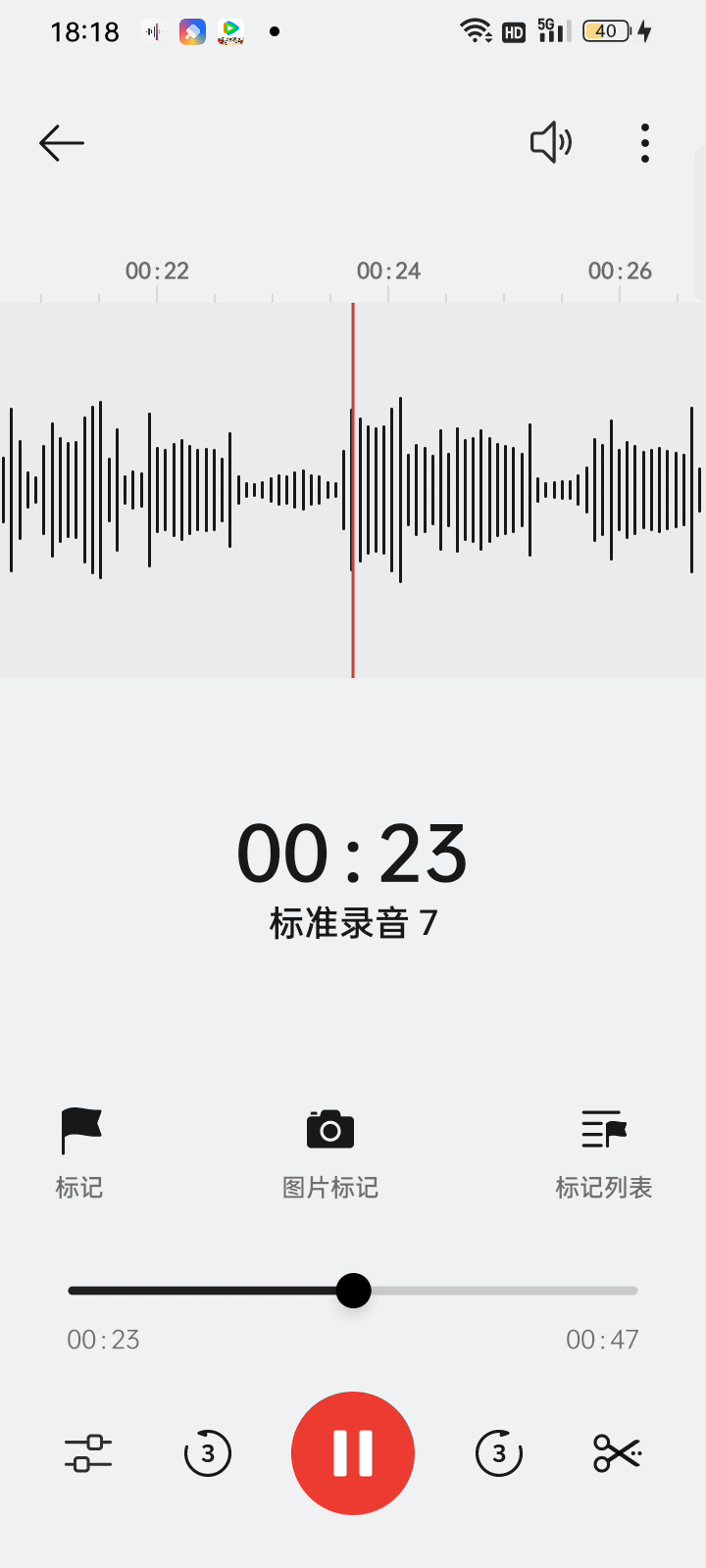The height and width of the screenshot is (1568, 706).
Task: Pause the recording playback
Action: pos(353,1453)
